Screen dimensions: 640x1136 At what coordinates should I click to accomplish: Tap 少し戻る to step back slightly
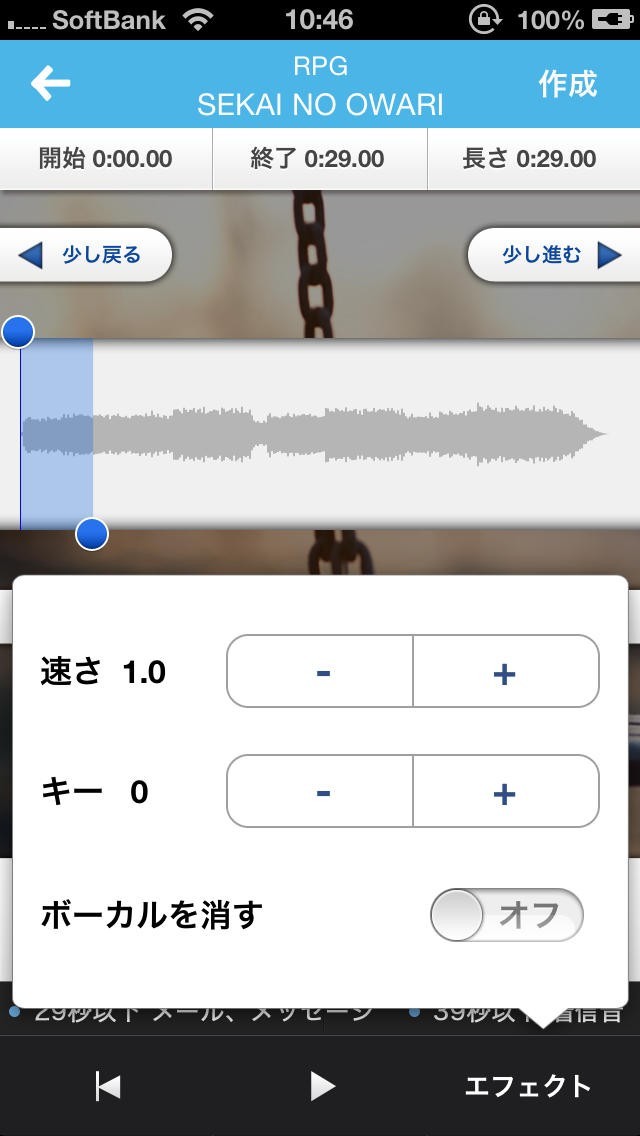pyautogui.click(x=88, y=255)
